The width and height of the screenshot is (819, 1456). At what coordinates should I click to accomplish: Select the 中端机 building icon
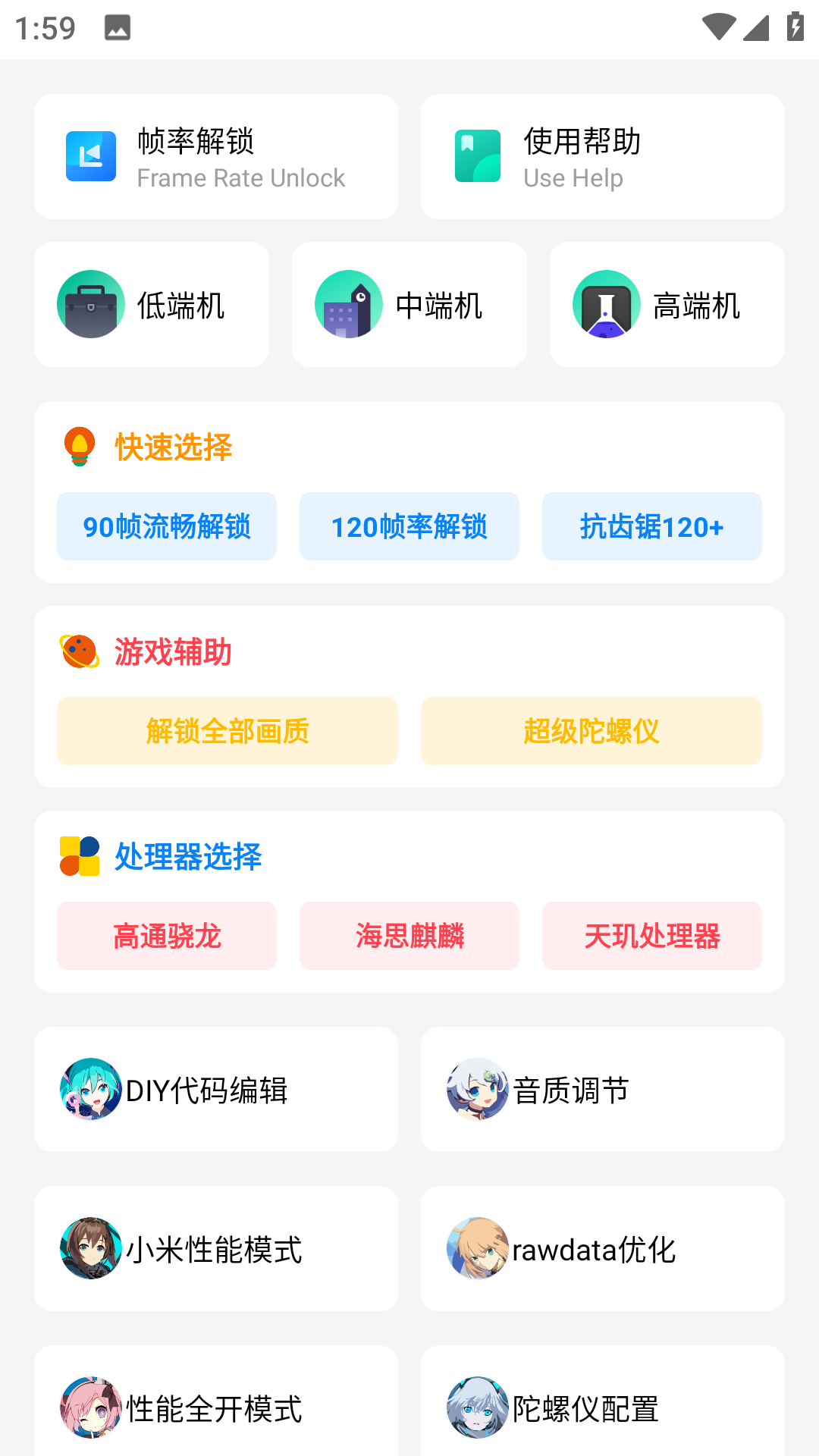[x=348, y=303]
